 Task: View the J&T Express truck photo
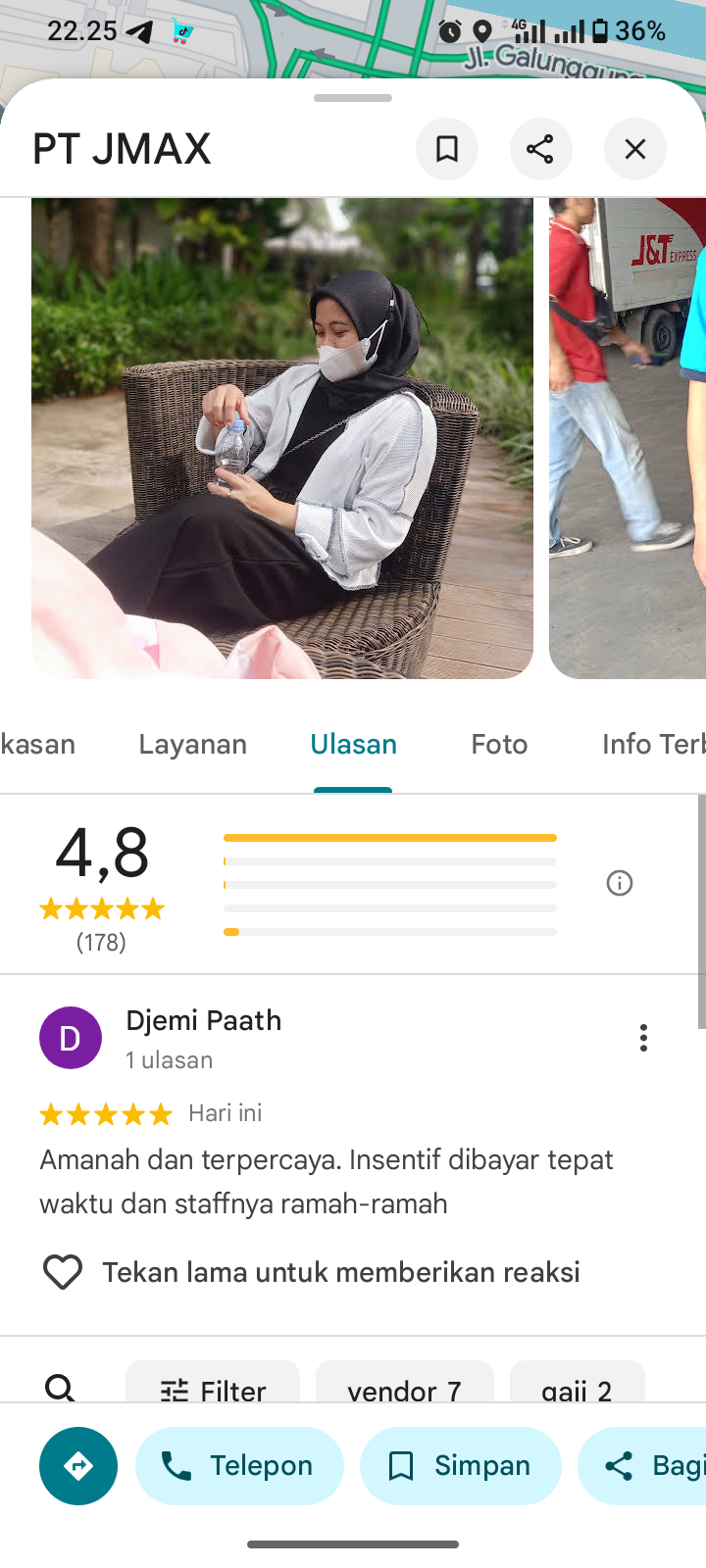(x=628, y=438)
